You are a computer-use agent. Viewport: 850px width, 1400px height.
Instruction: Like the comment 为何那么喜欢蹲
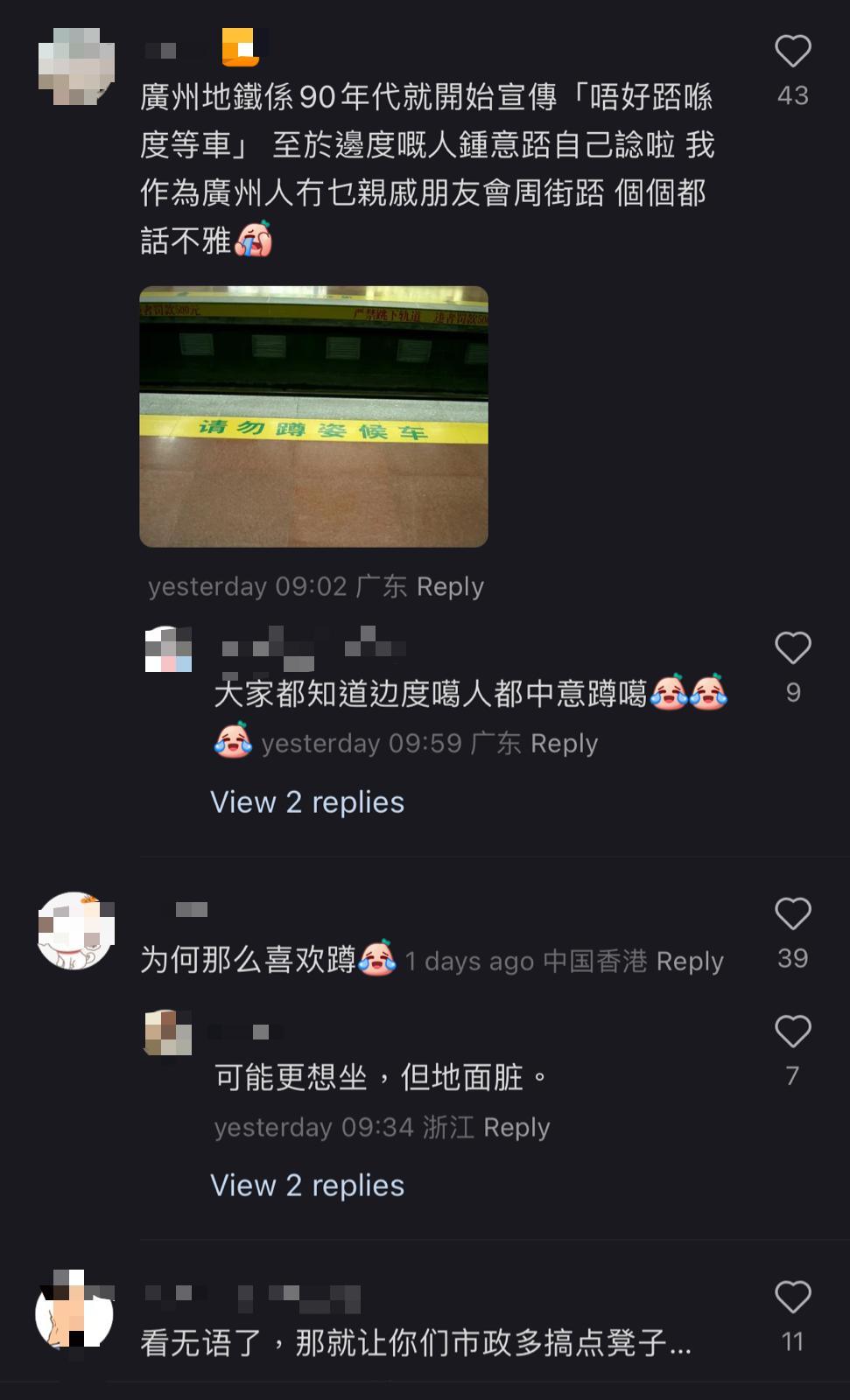[792, 914]
